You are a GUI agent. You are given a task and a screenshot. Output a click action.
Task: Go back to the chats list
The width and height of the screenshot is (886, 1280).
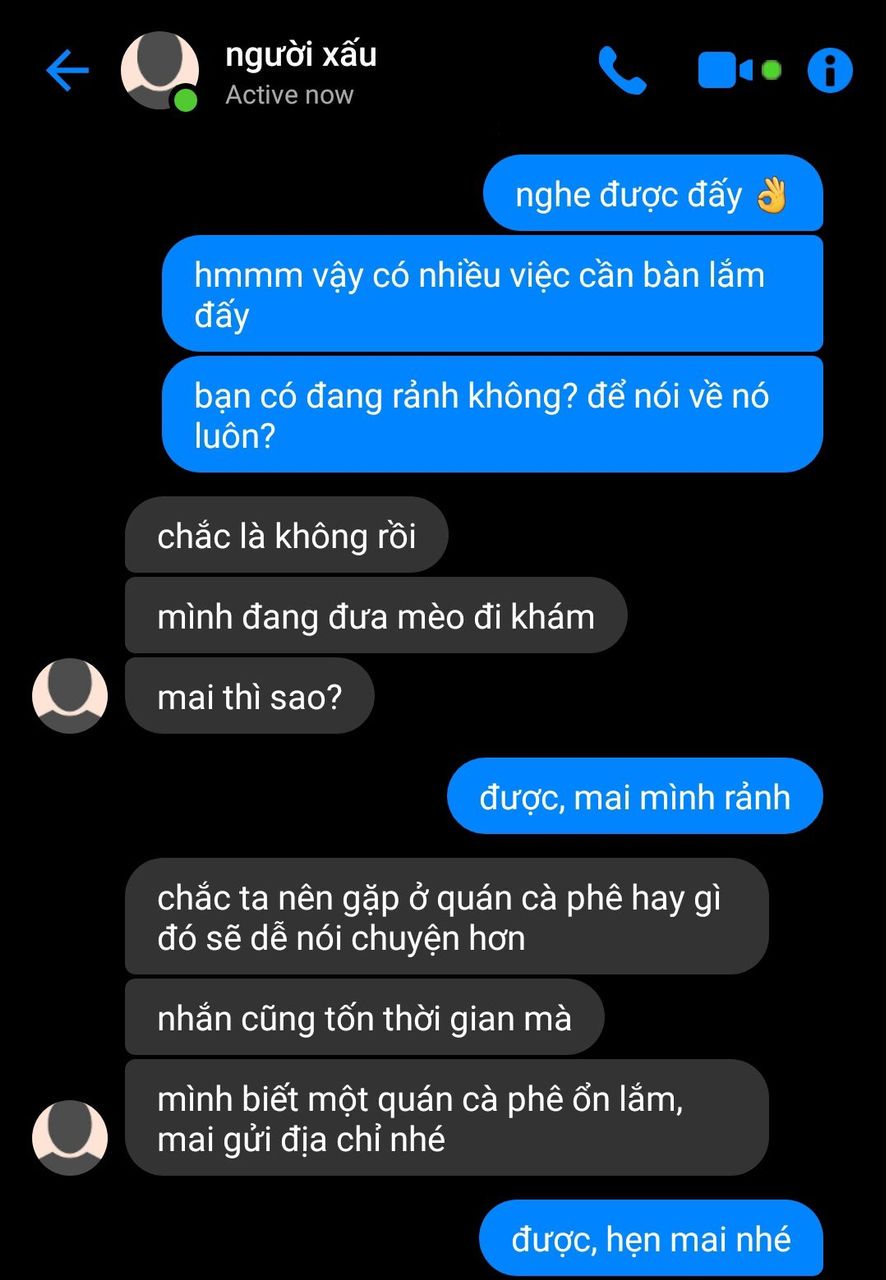click(67, 71)
